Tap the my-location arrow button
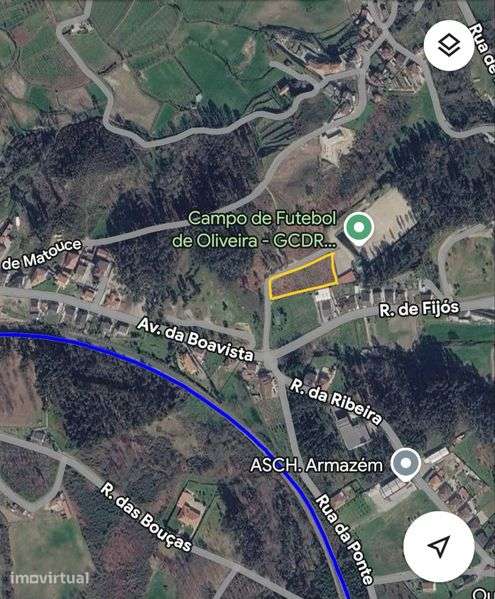The width and height of the screenshot is (495, 599). pos(439,547)
